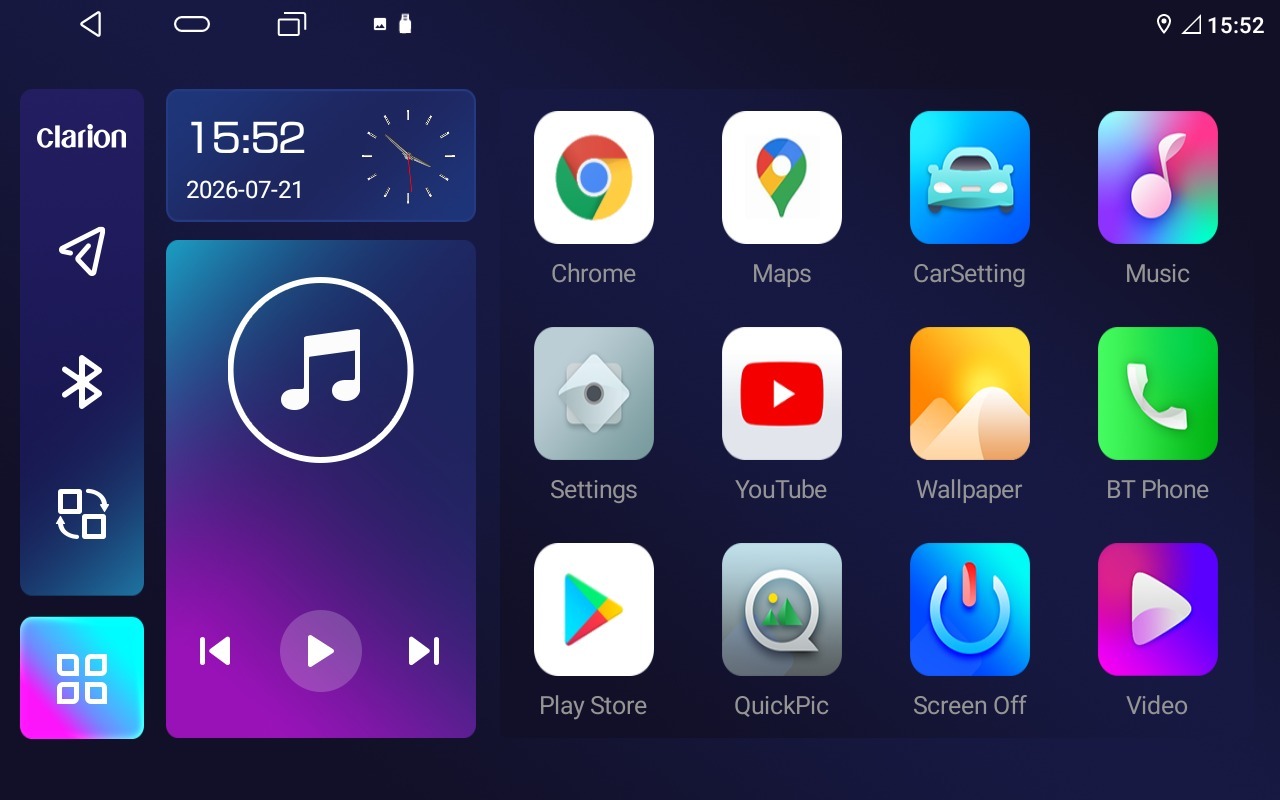Open the Chrome browser app
1280x800 pixels.
pos(594,178)
